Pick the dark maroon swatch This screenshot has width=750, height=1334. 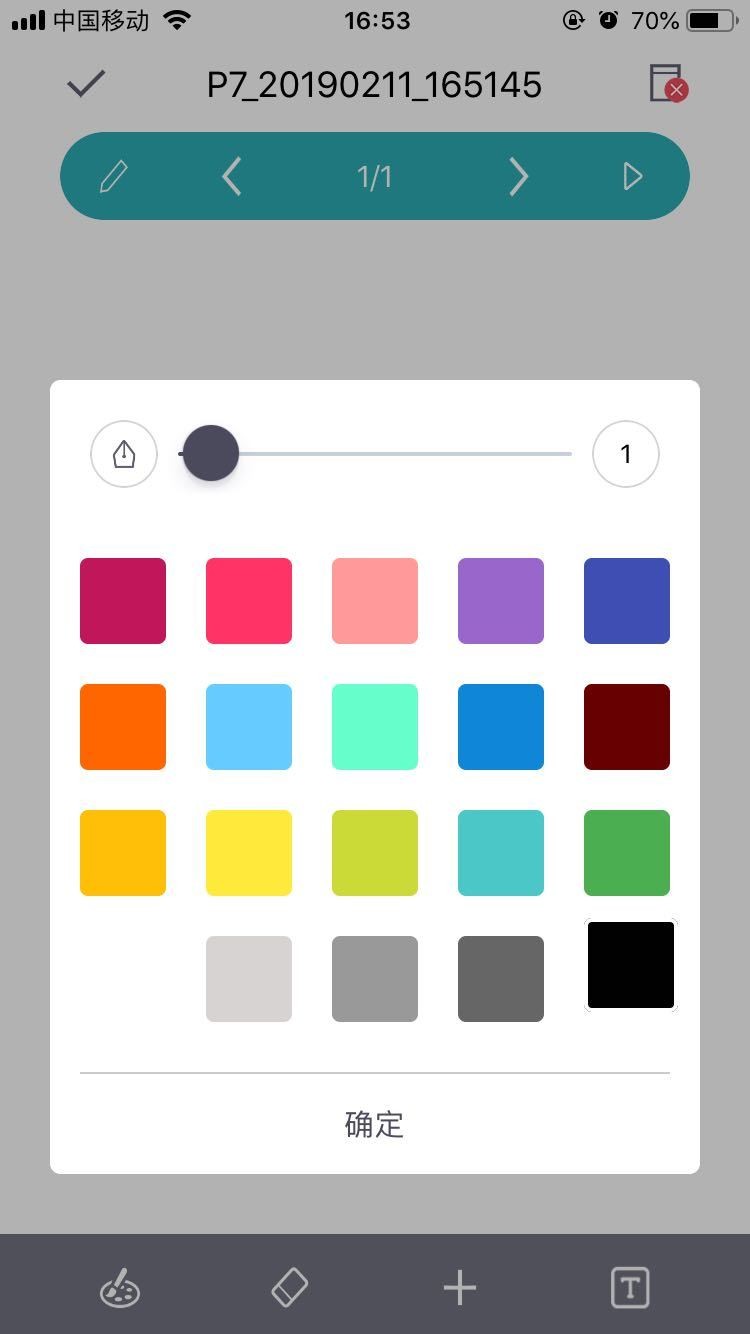[627, 727]
